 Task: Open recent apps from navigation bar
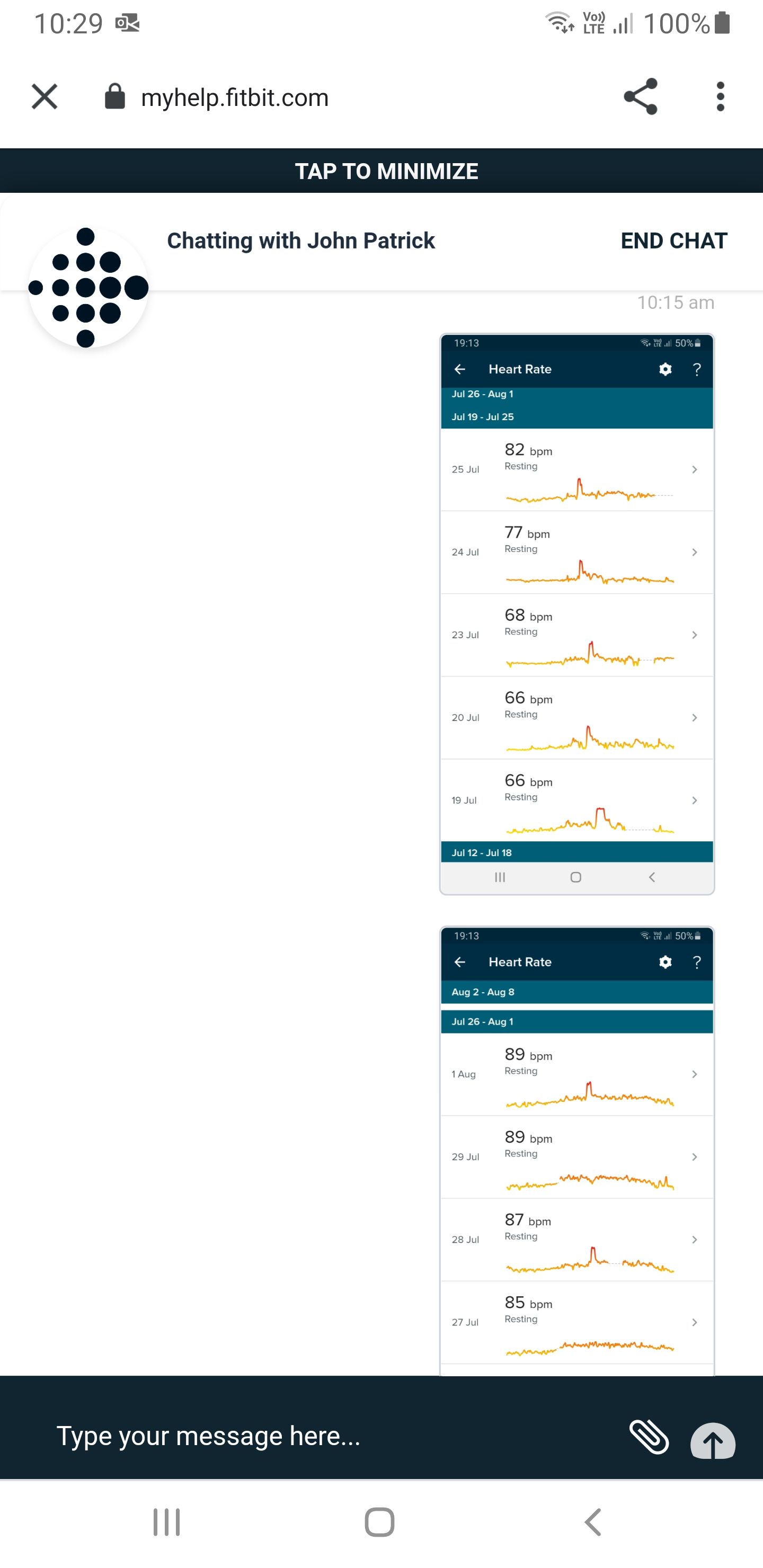point(167,1522)
